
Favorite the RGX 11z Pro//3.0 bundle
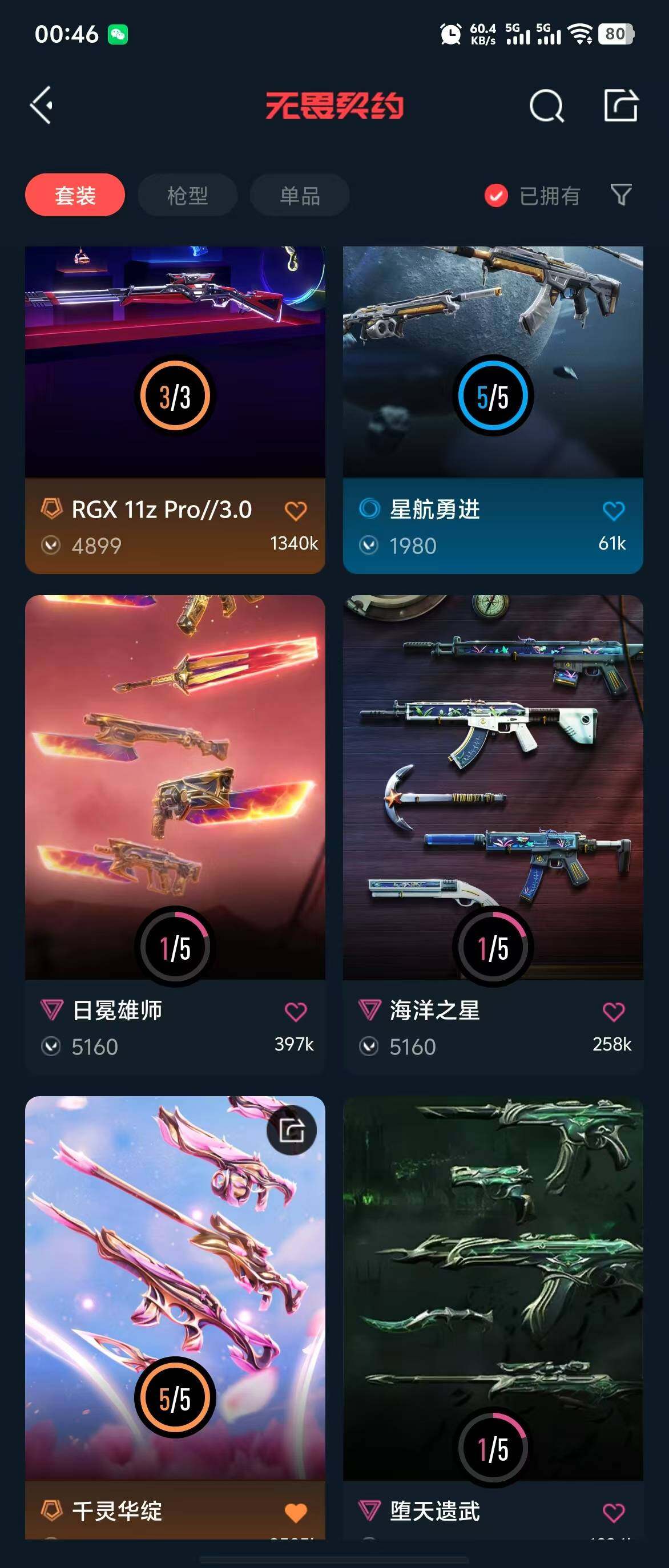coord(296,510)
